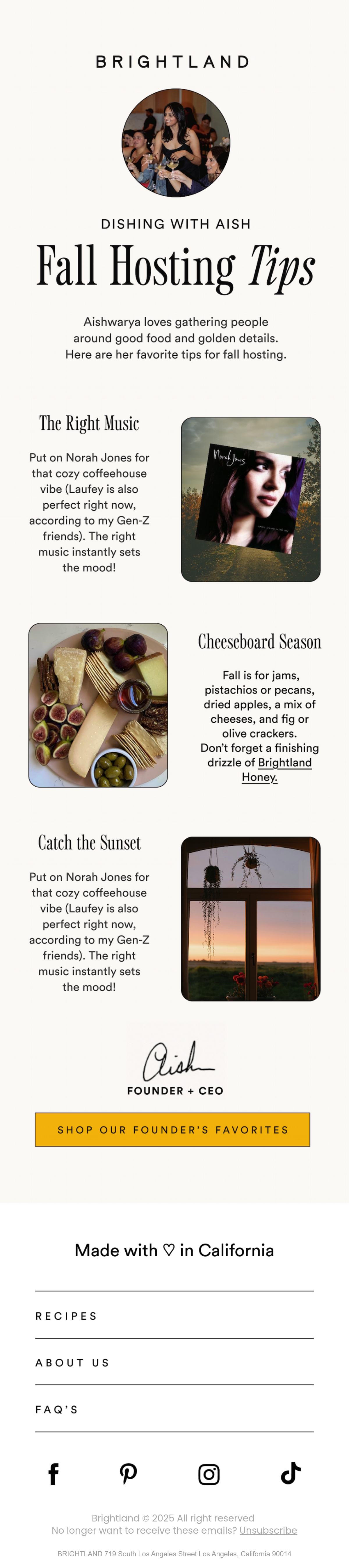Screen dimensions: 349x1568
Task: Open Brightland's Instagram profile
Action: (209, 1474)
